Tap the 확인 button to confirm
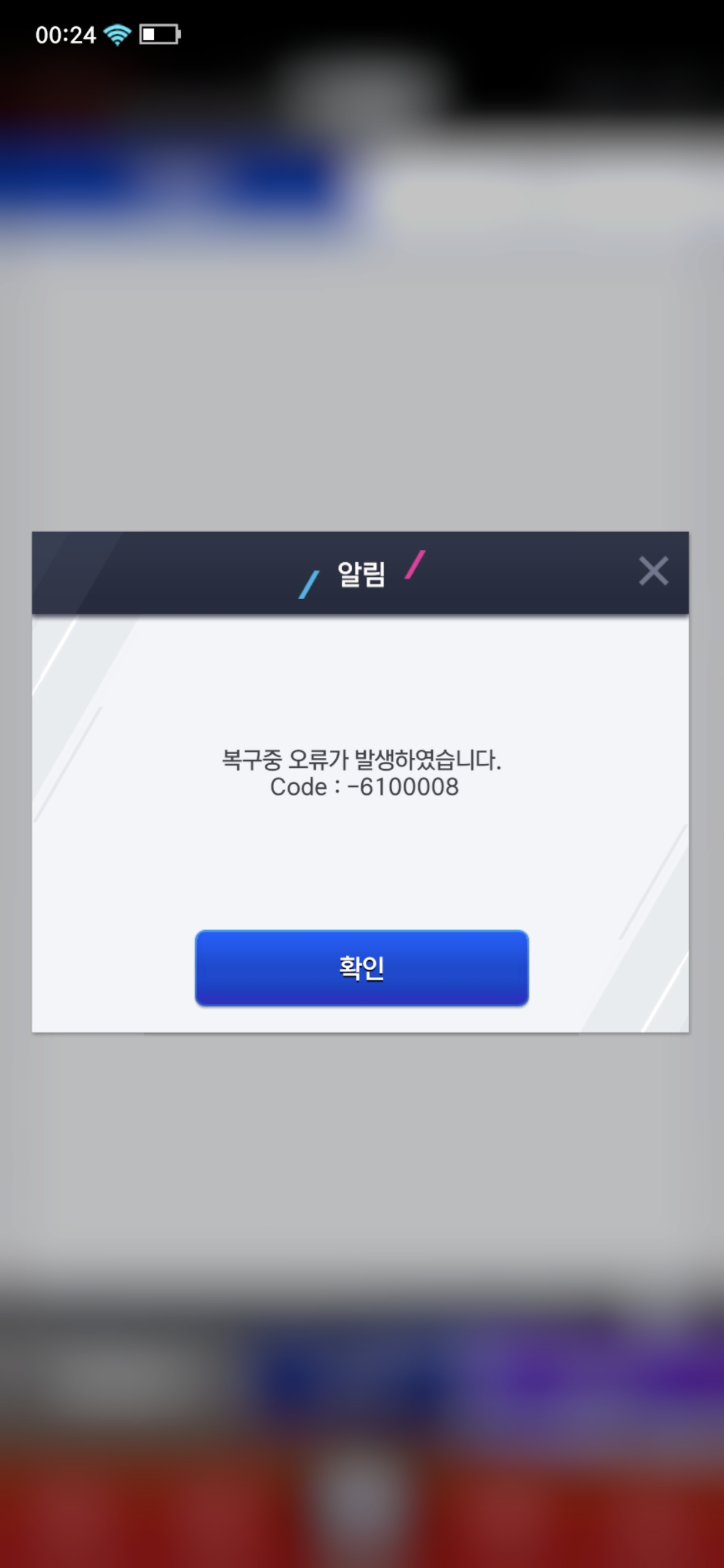The image size is (724, 1568). pyautogui.click(x=361, y=968)
